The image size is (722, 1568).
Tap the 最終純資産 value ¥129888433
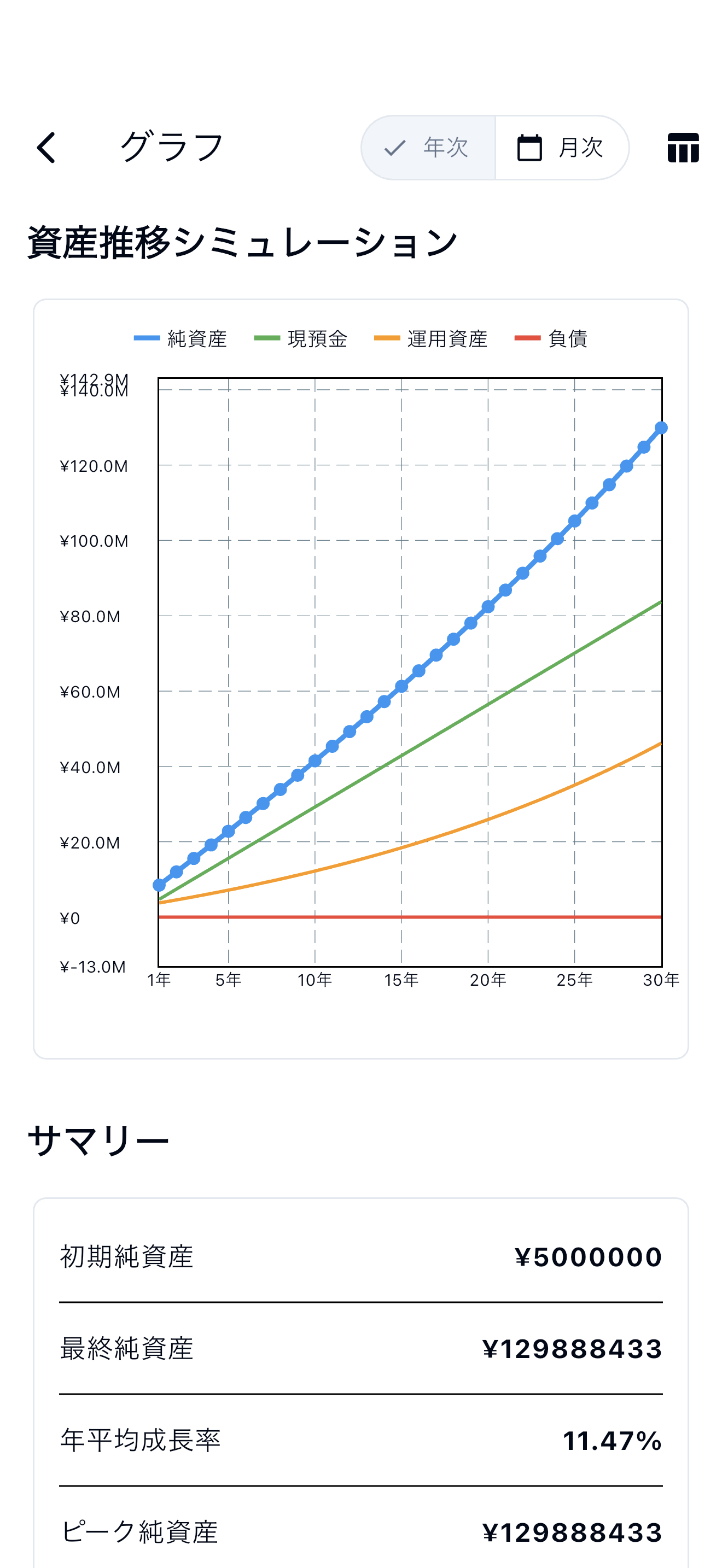(573, 1348)
